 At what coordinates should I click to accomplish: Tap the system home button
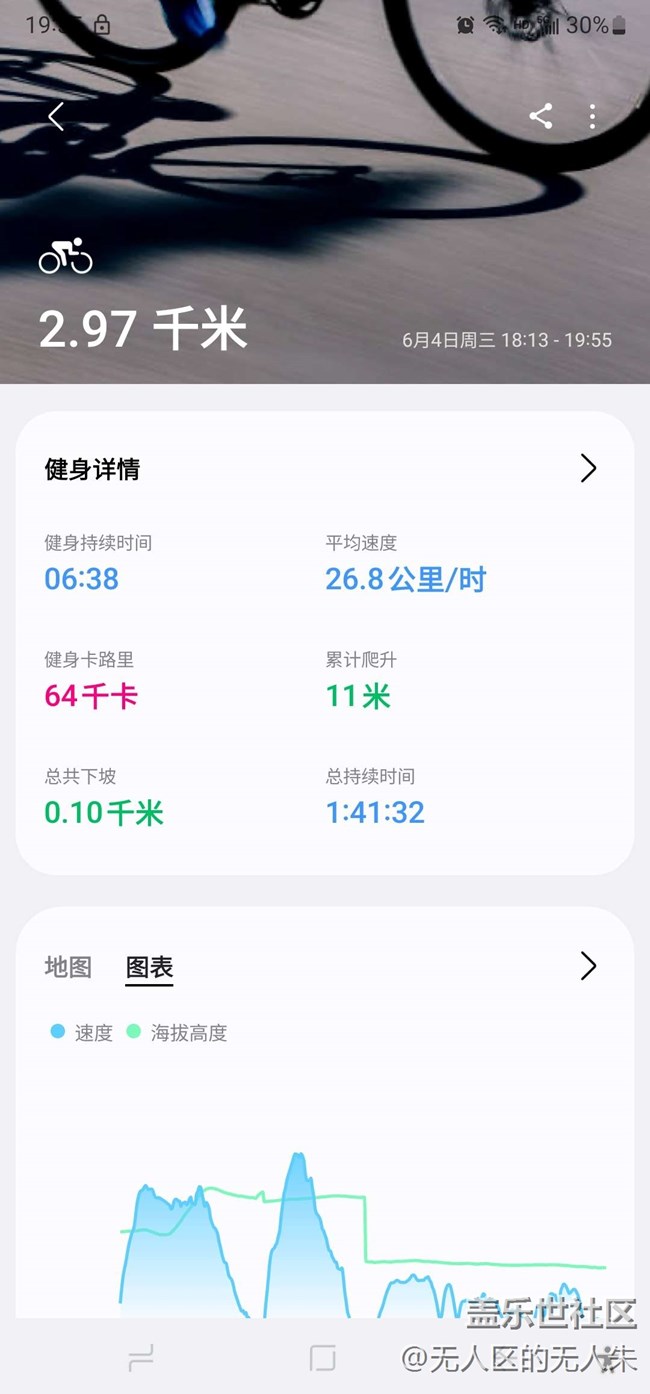tap(322, 1357)
